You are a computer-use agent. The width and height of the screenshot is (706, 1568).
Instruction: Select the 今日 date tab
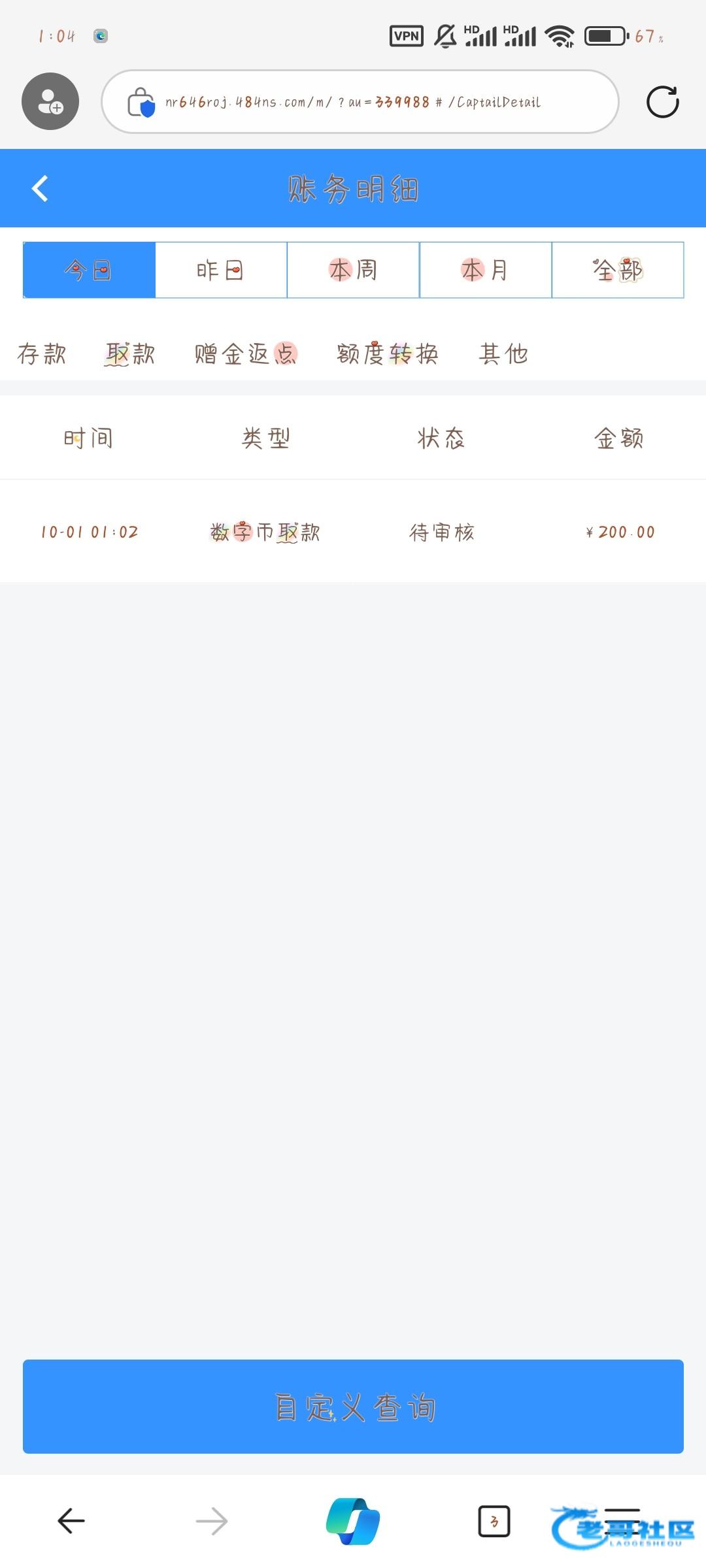[89, 270]
